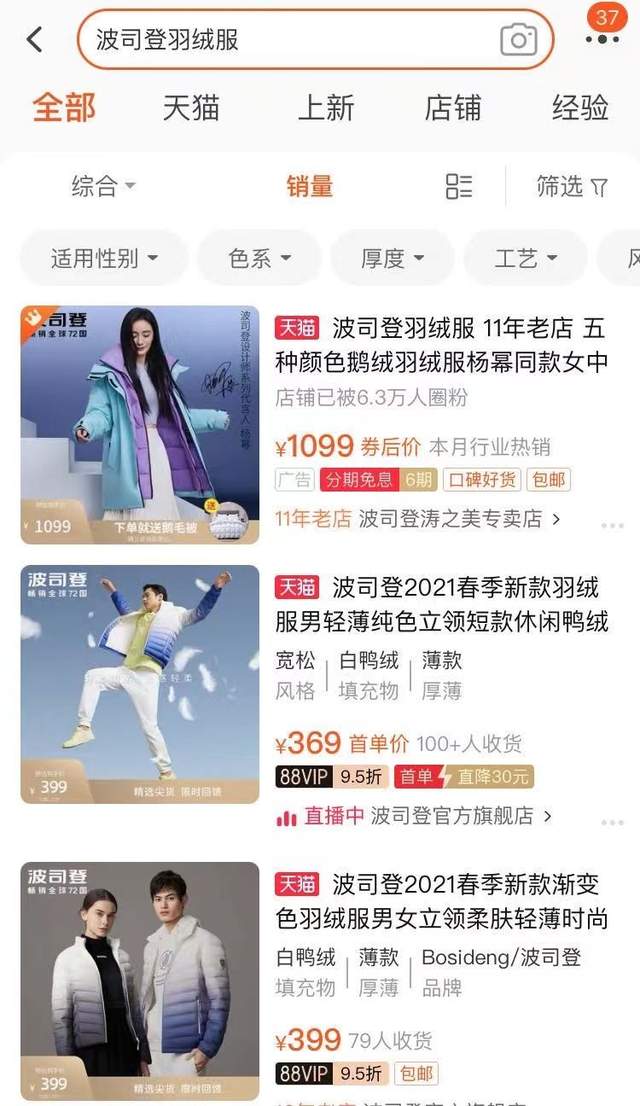Switch to the 天猫 tab
Viewport: 640px width, 1106px height.
coord(190,108)
